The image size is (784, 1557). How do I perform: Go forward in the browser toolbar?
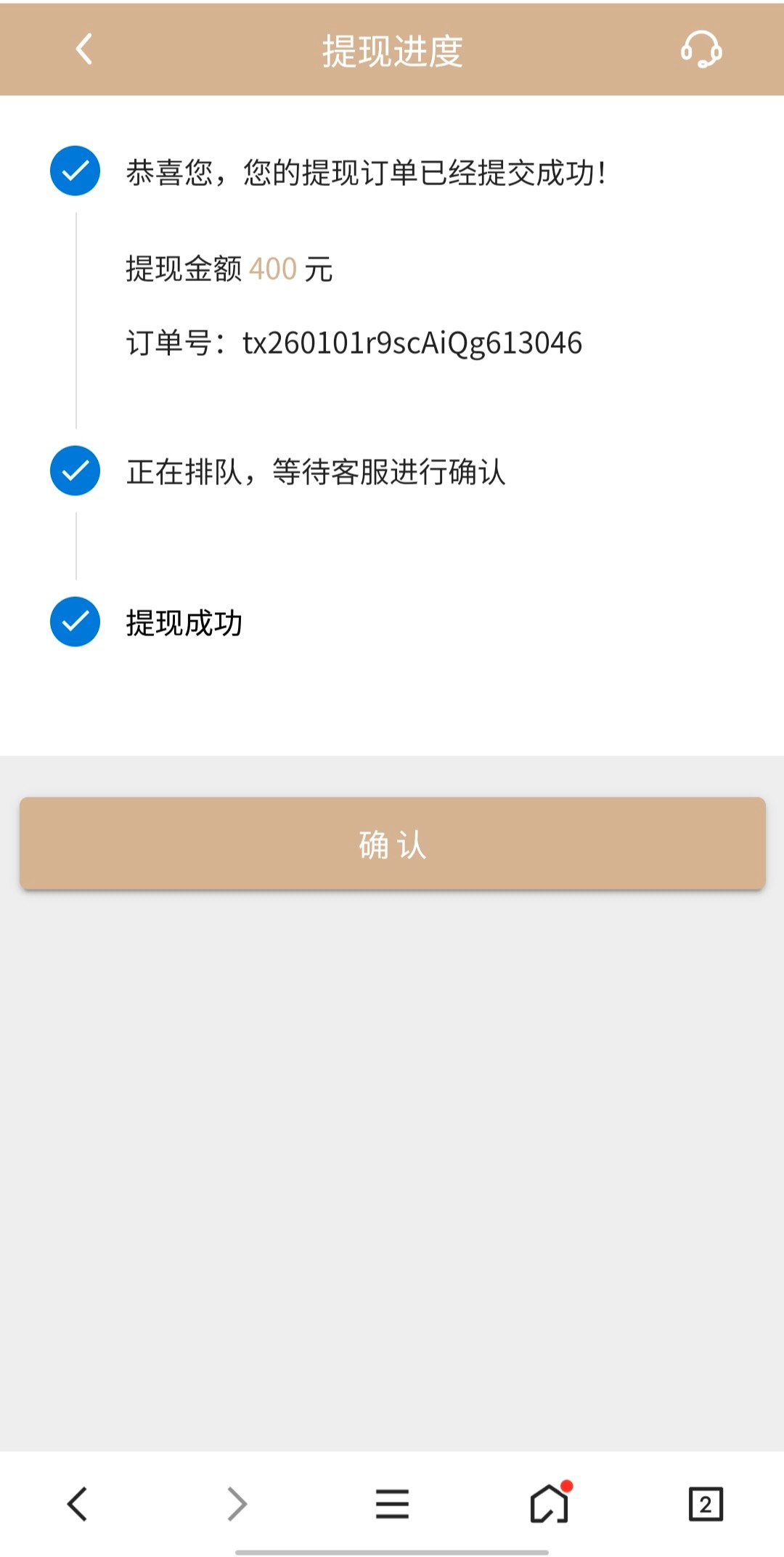[x=237, y=1503]
